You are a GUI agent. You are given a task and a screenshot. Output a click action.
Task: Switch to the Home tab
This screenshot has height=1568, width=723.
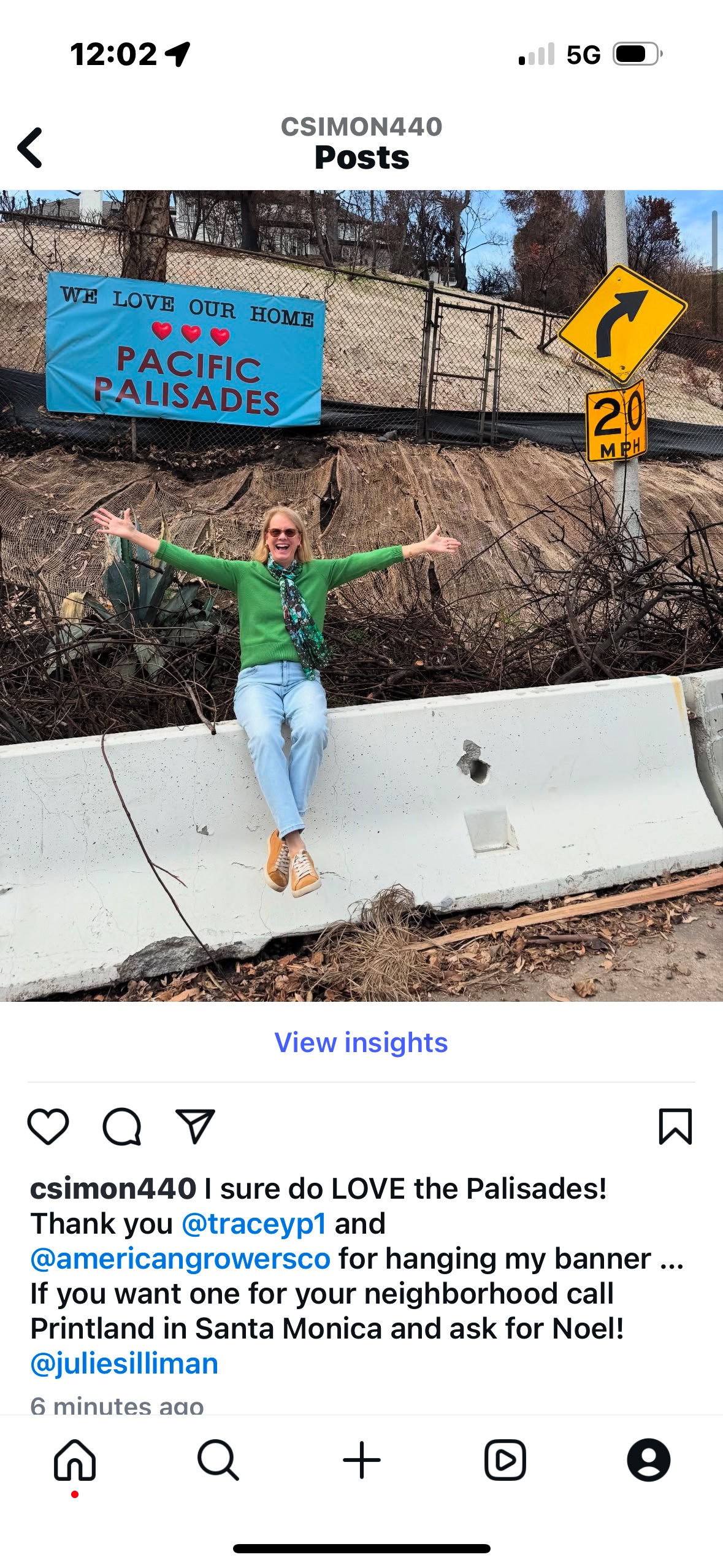click(75, 1460)
